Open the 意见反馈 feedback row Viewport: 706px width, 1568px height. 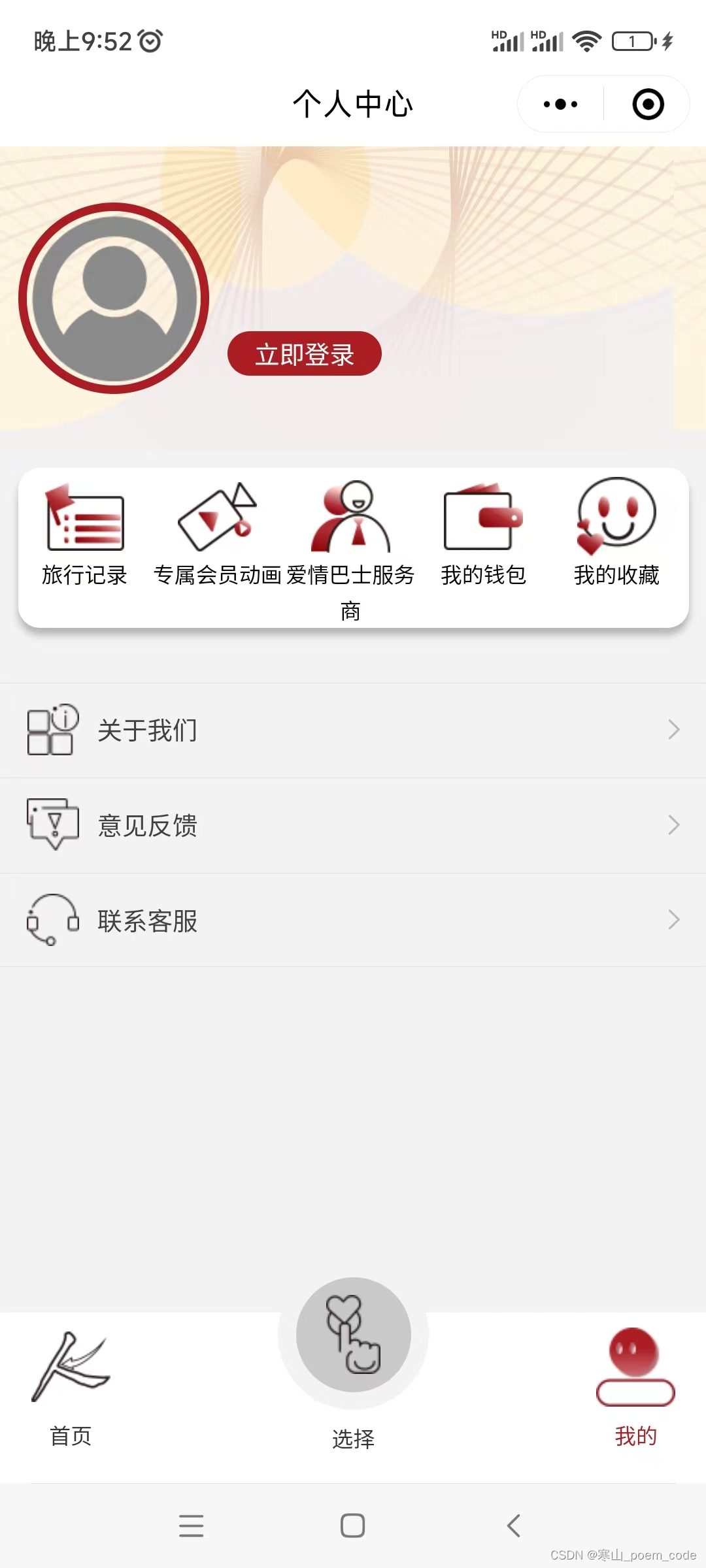click(353, 825)
